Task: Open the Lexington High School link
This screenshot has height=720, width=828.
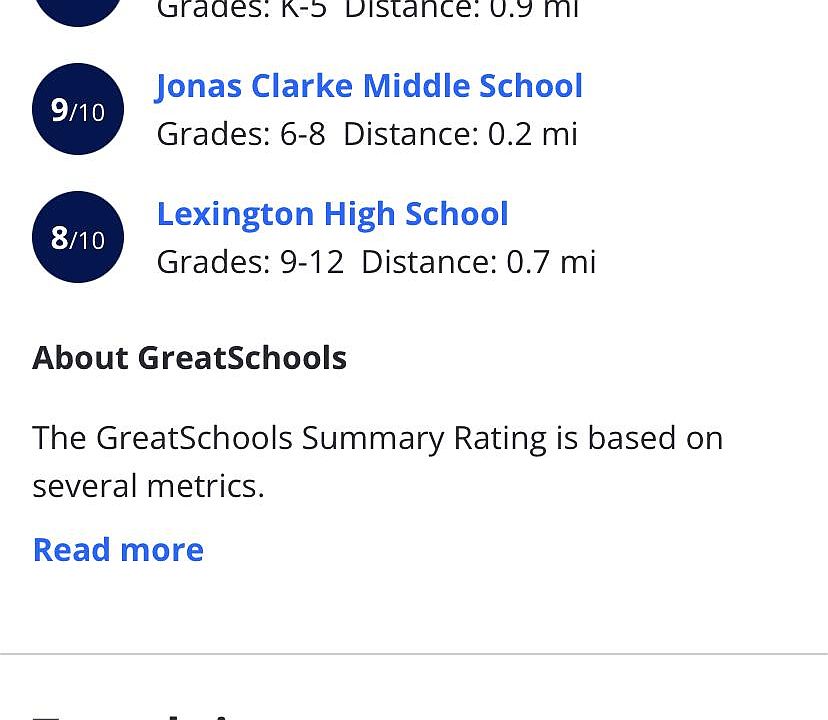Action: pos(332,214)
